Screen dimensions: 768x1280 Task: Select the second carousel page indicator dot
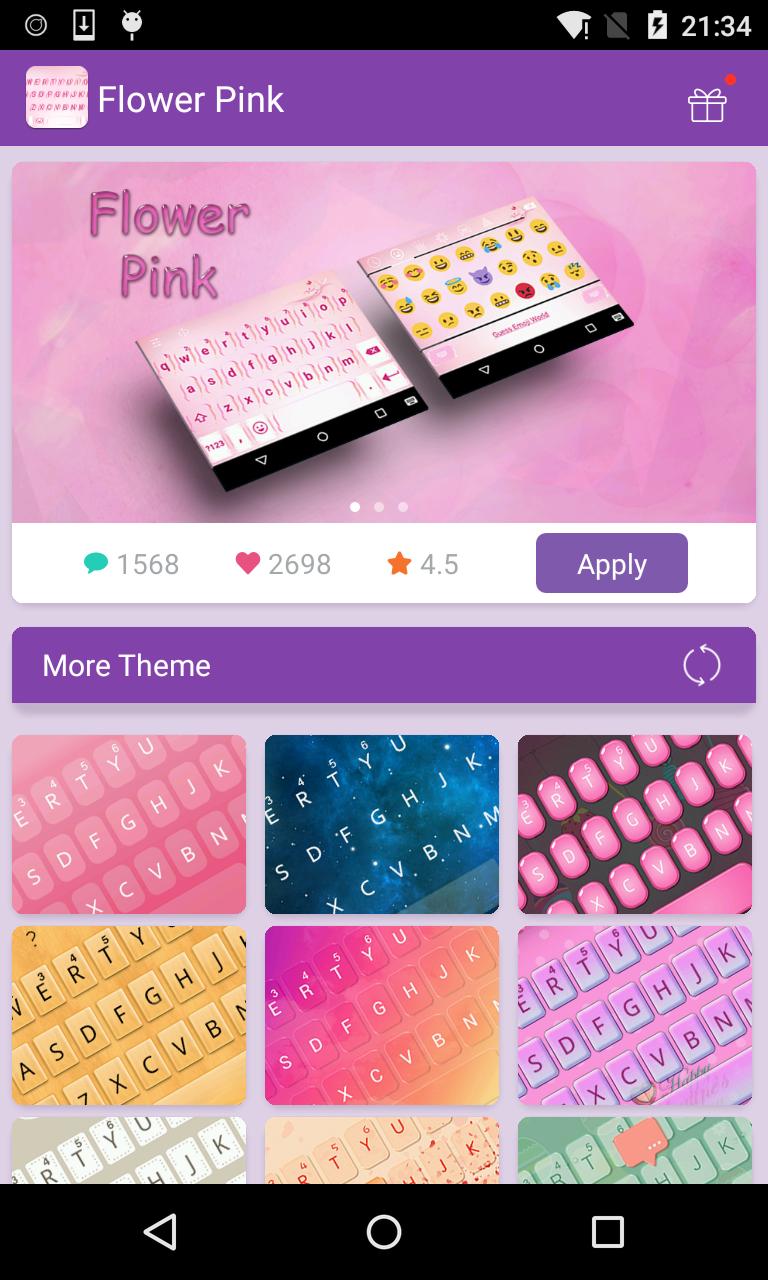click(x=379, y=507)
